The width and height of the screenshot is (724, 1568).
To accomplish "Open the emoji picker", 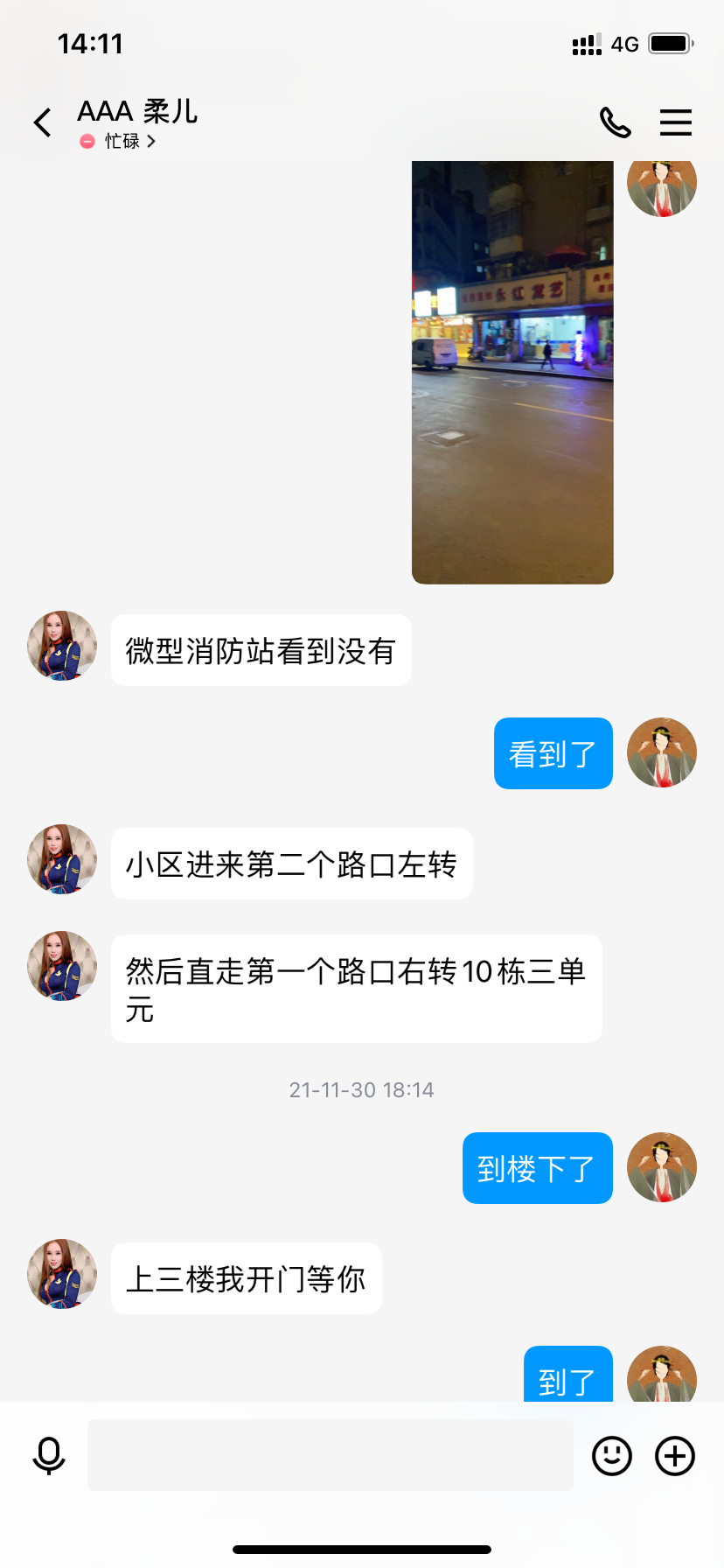I will (612, 1456).
